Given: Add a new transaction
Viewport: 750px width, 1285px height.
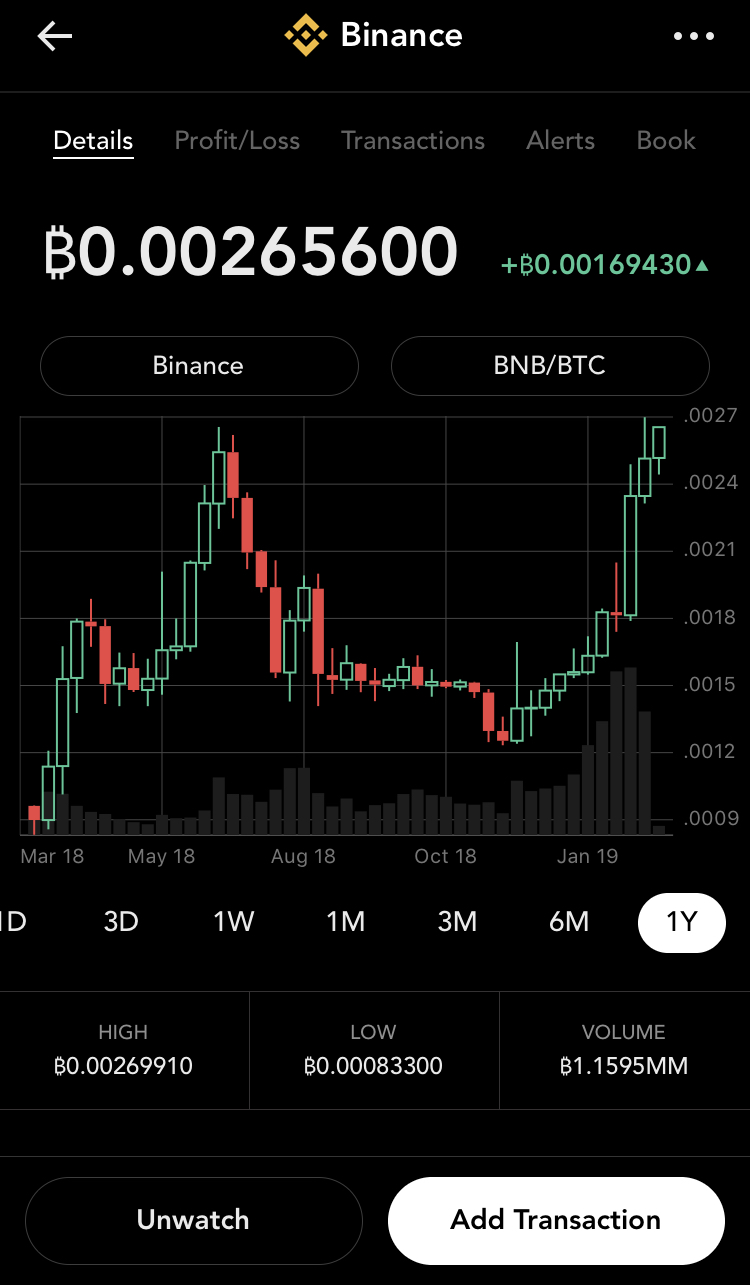Looking at the screenshot, I should tap(556, 1220).
